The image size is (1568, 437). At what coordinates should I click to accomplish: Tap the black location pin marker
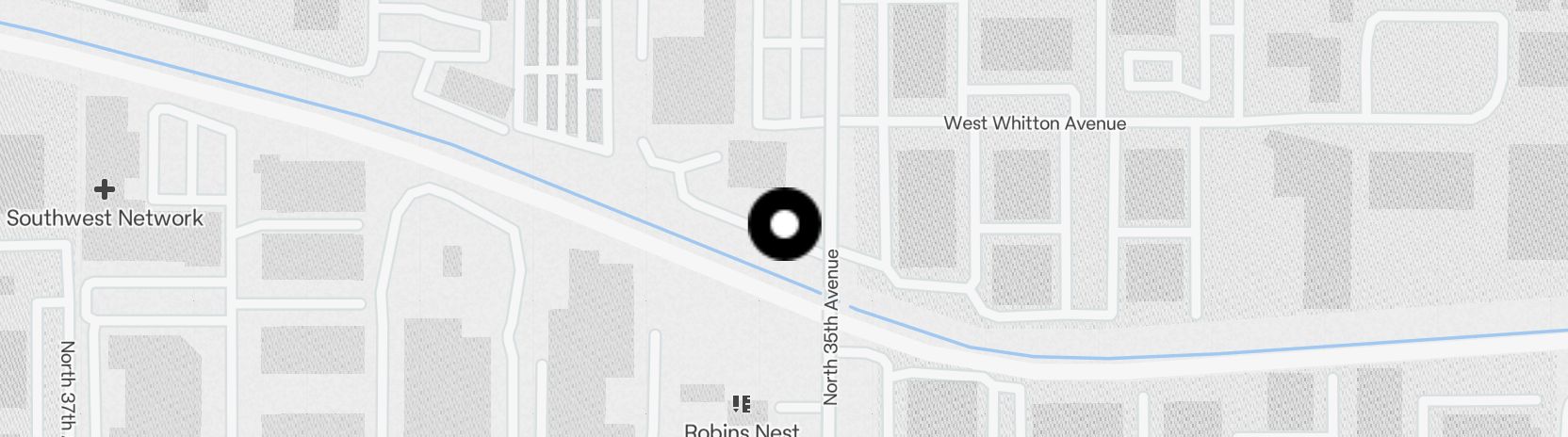coord(784,224)
